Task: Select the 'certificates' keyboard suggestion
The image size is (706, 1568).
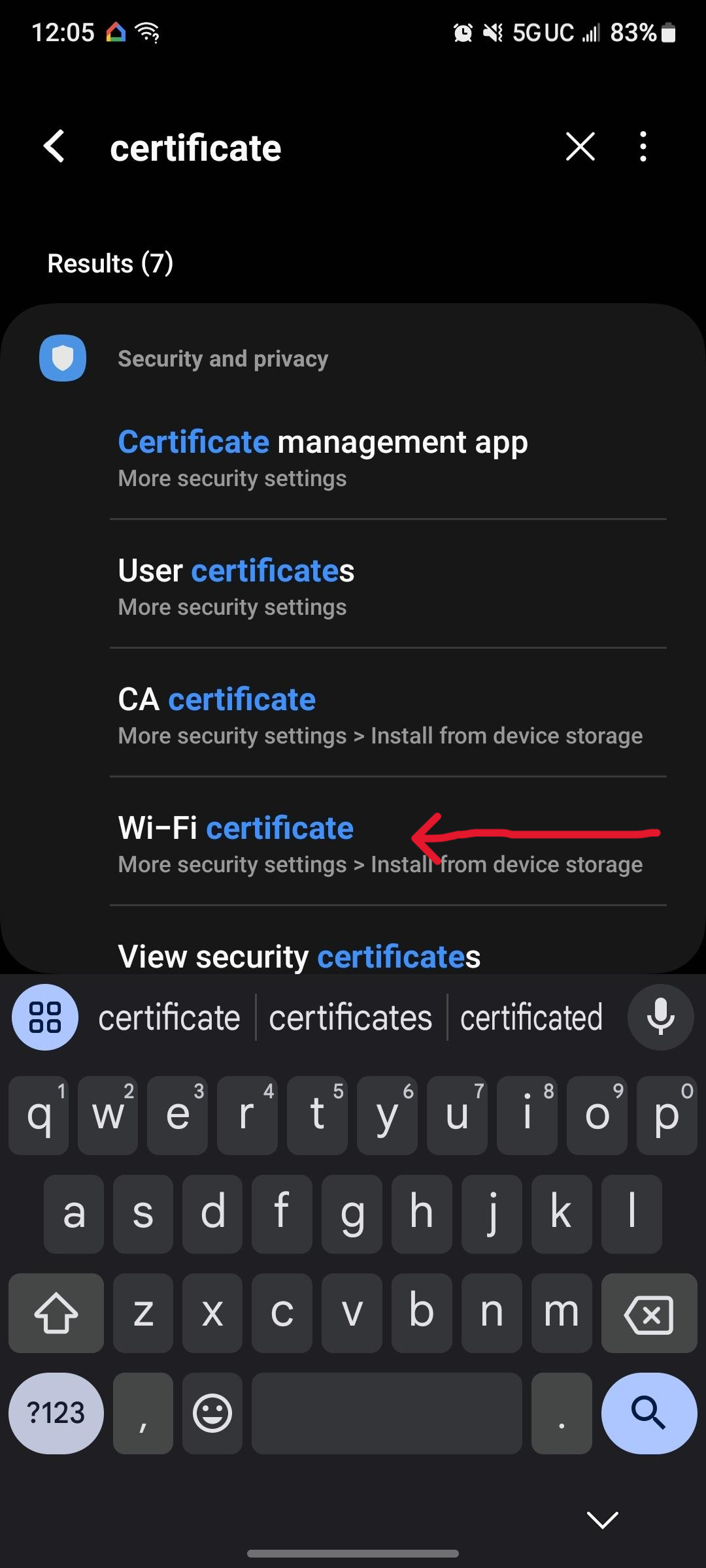Action: [350, 1018]
